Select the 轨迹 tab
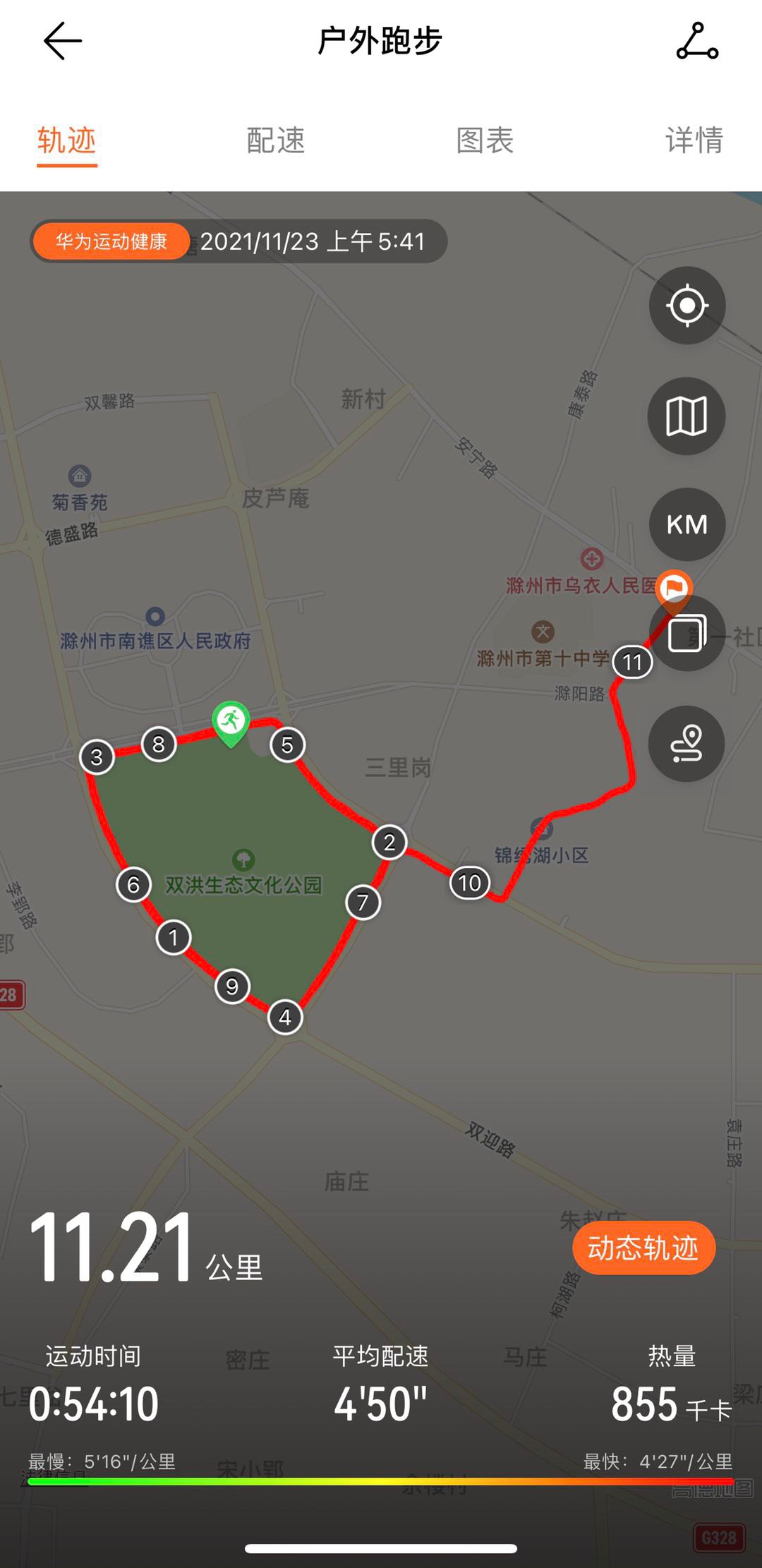The width and height of the screenshot is (762, 1568). tap(66, 140)
